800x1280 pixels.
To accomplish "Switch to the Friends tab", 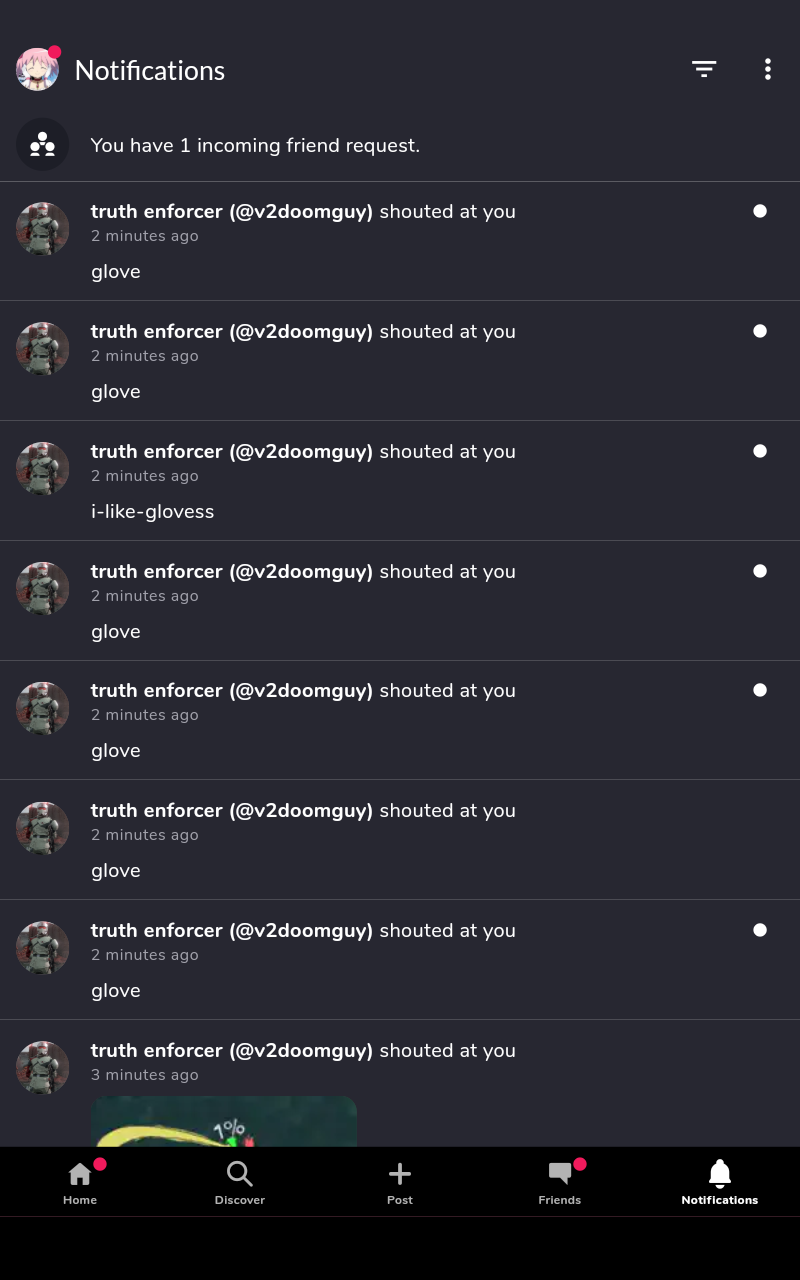I will coord(560,1182).
